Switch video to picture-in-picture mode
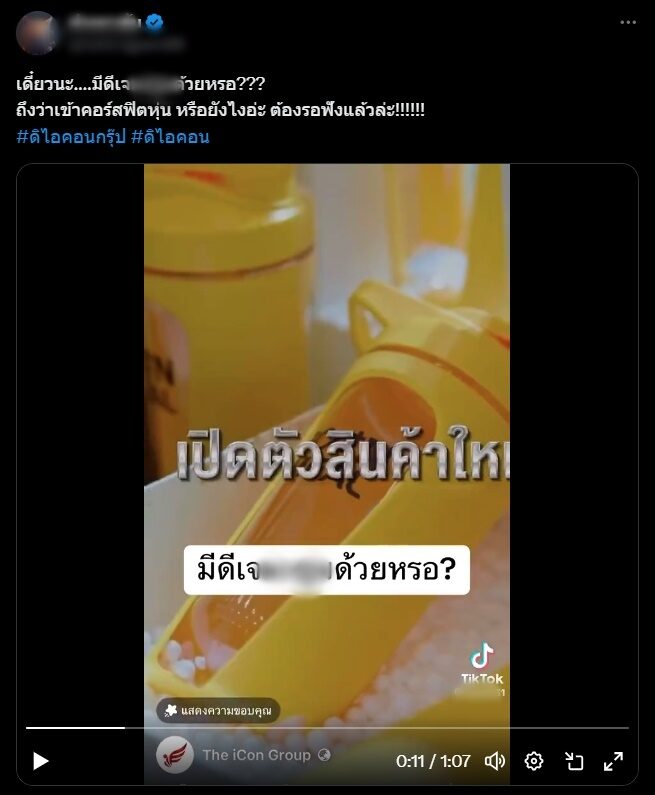Screen dimensions: 655x795 coord(574,761)
